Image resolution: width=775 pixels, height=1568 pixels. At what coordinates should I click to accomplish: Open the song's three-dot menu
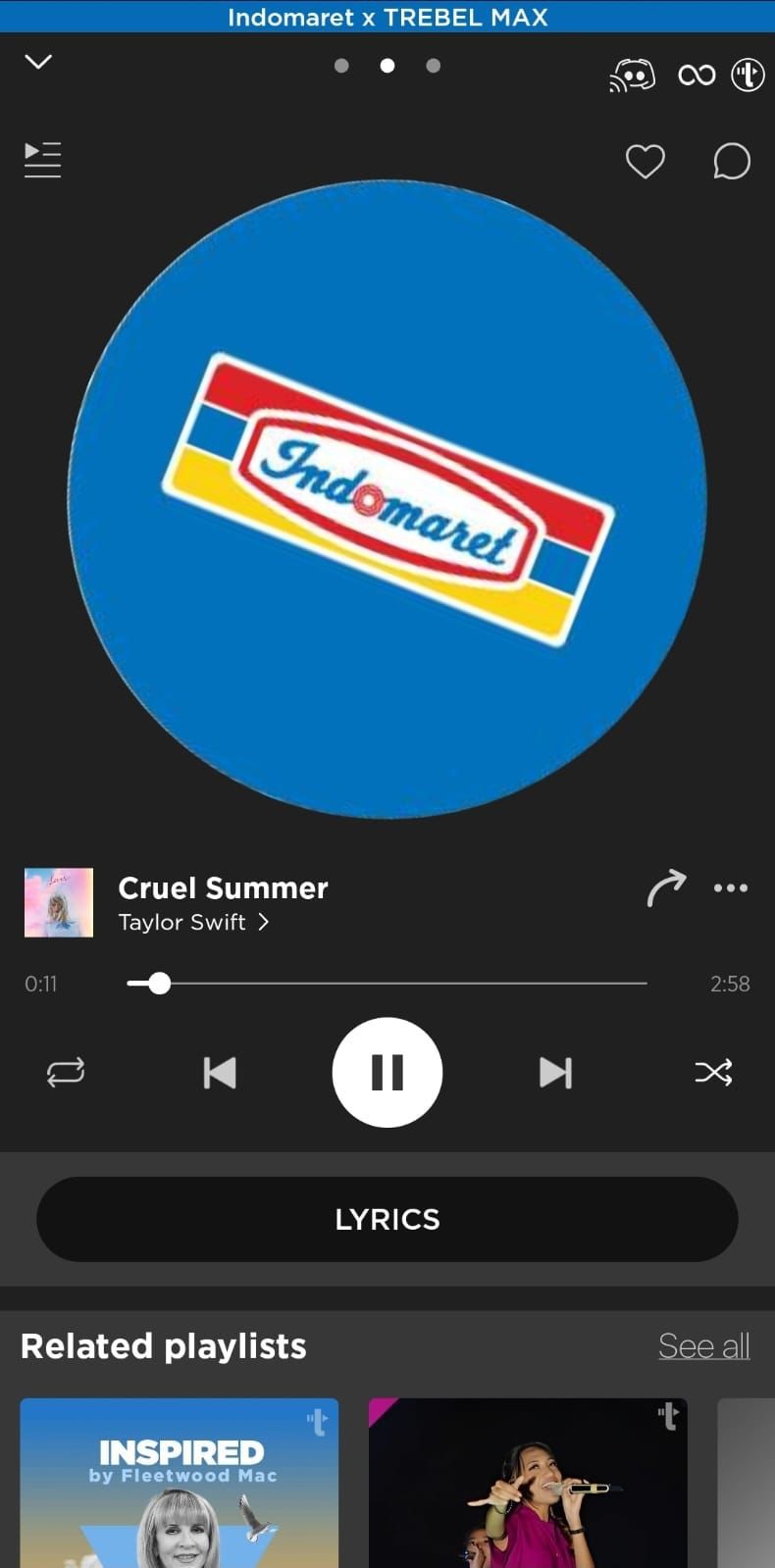coord(731,887)
